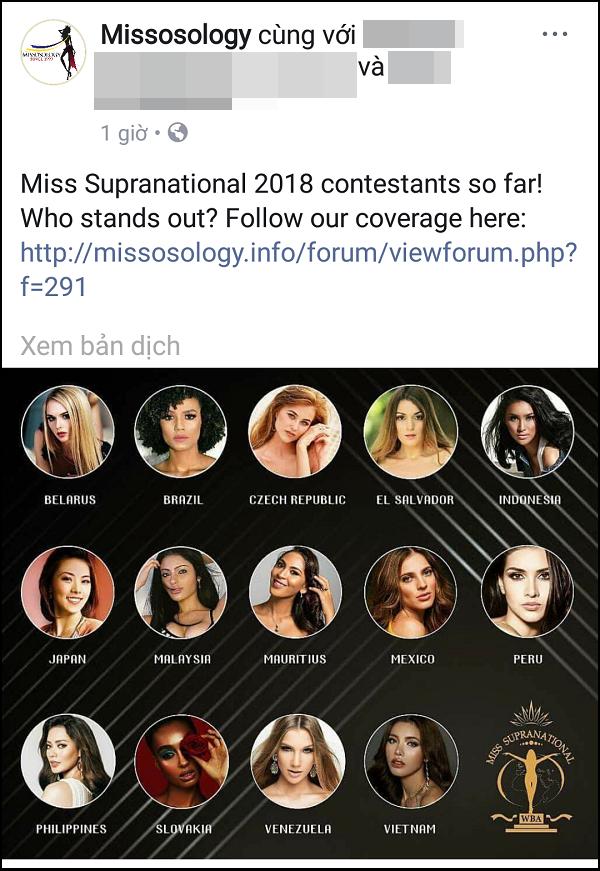This screenshot has width=600, height=871.
Task: Open the Missosology page name link
Action: (x=176, y=36)
